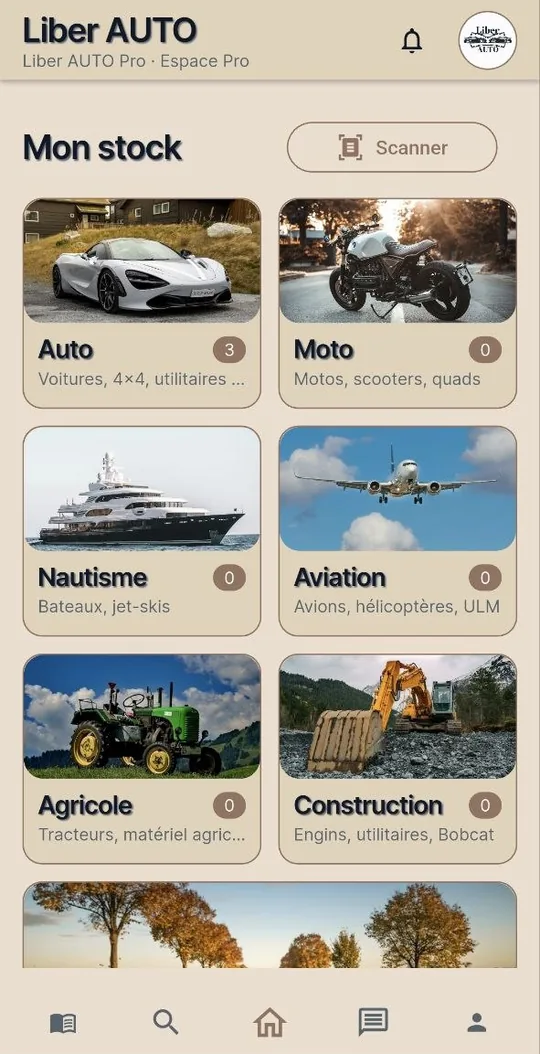The image size is (540, 1054).
Task: Switch to the profile tab
Action: click(x=477, y=1022)
